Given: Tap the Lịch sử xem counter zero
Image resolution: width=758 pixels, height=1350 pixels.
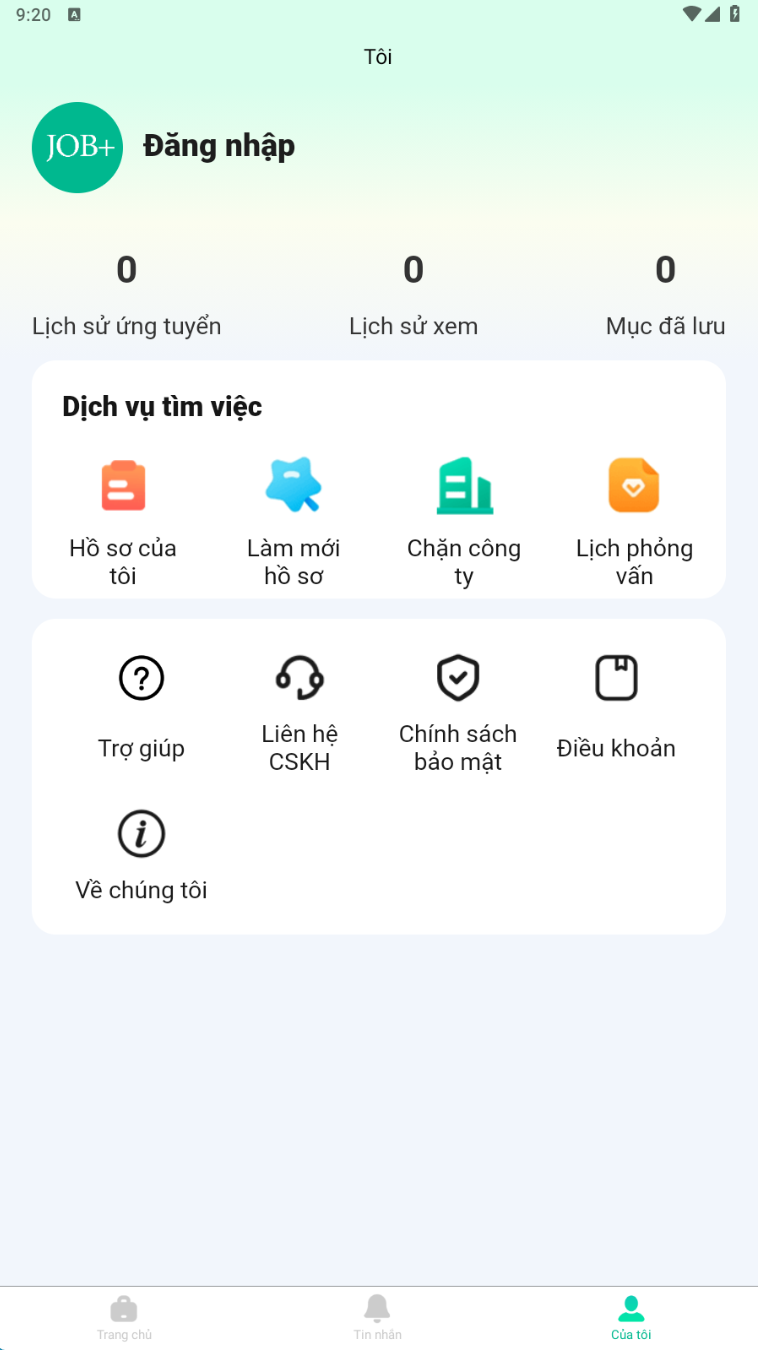Looking at the screenshot, I should point(413,268).
